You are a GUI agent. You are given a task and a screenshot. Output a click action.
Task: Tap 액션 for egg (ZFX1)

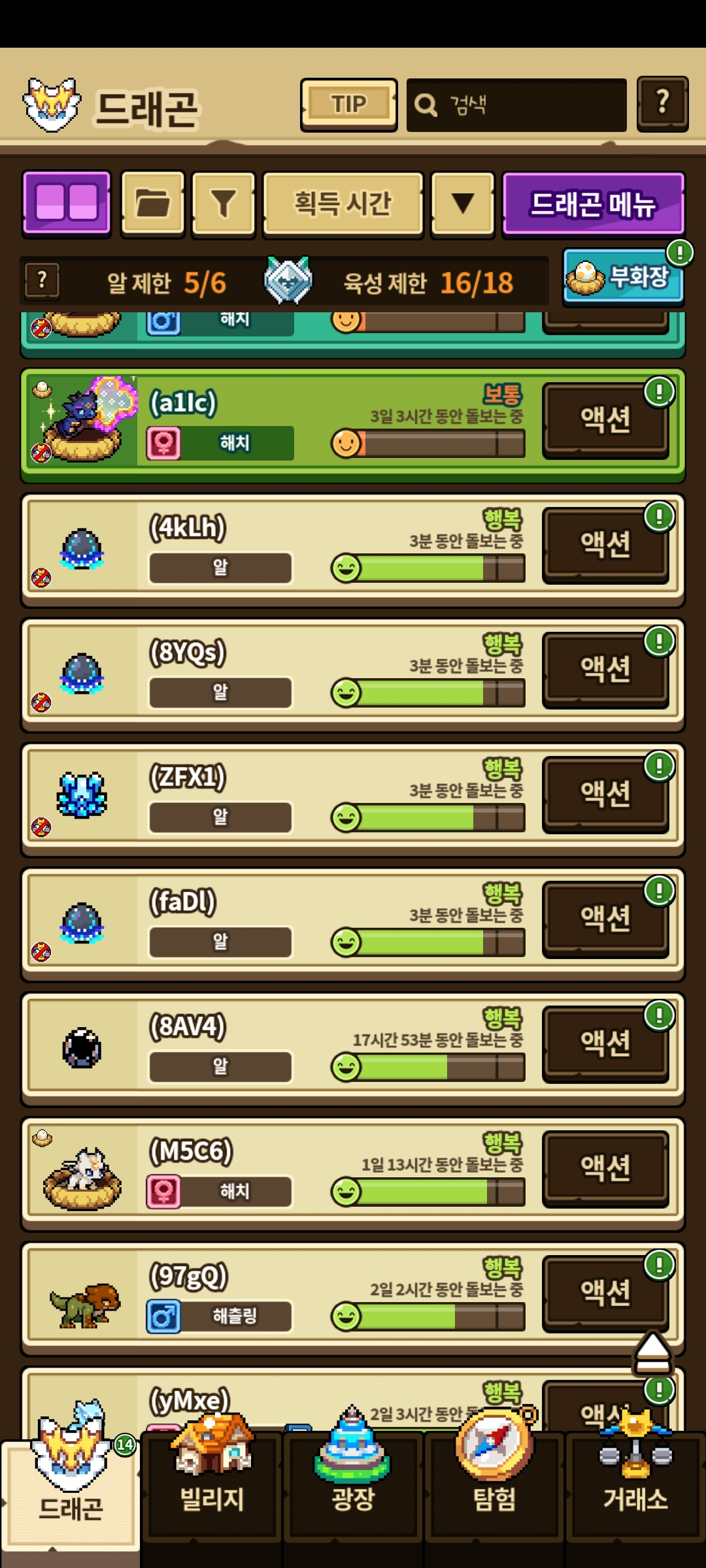pyautogui.click(x=605, y=794)
